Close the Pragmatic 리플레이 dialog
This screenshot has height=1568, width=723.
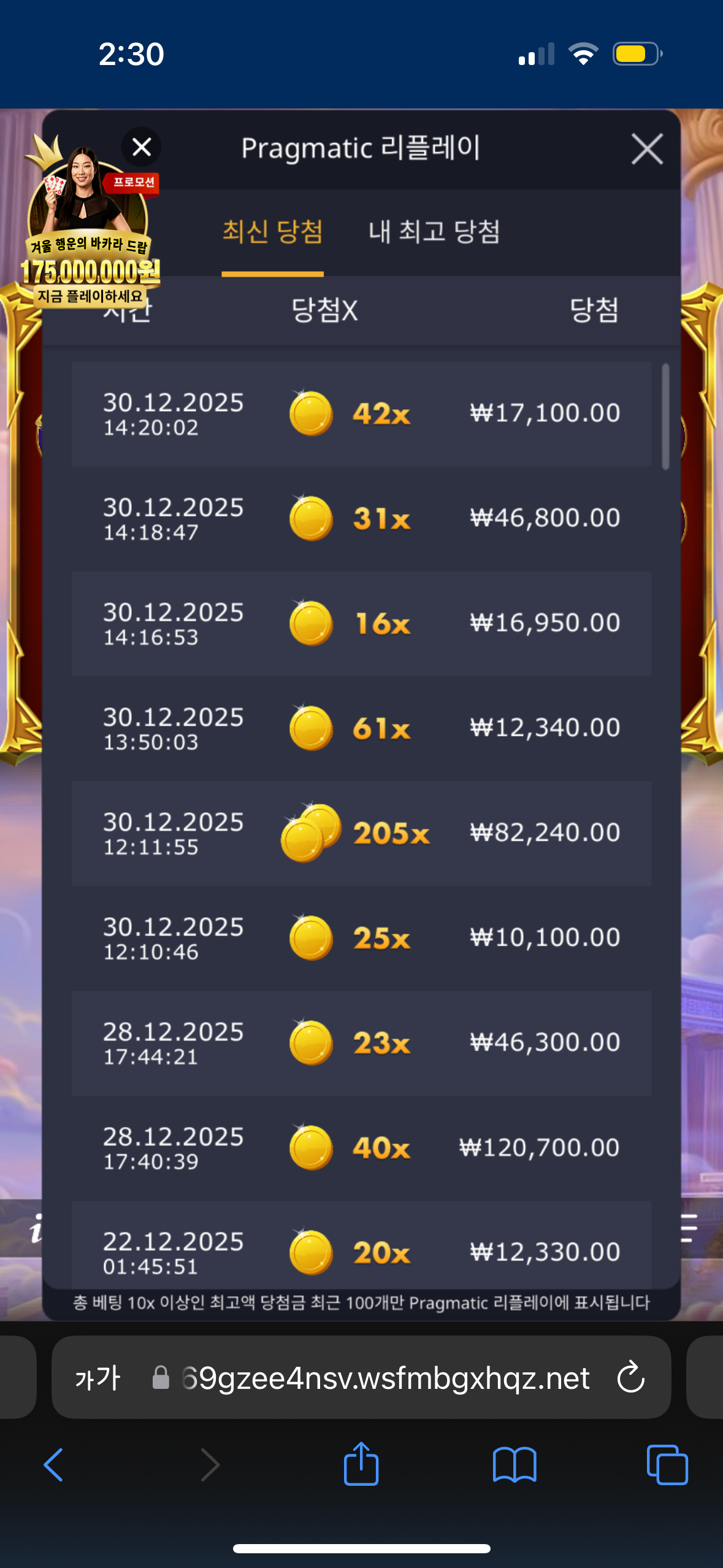(x=647, y=149)
